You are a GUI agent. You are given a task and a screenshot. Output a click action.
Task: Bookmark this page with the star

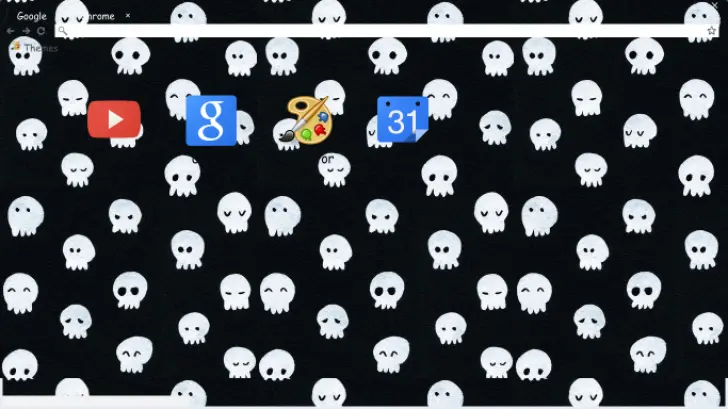pos(711,31)
